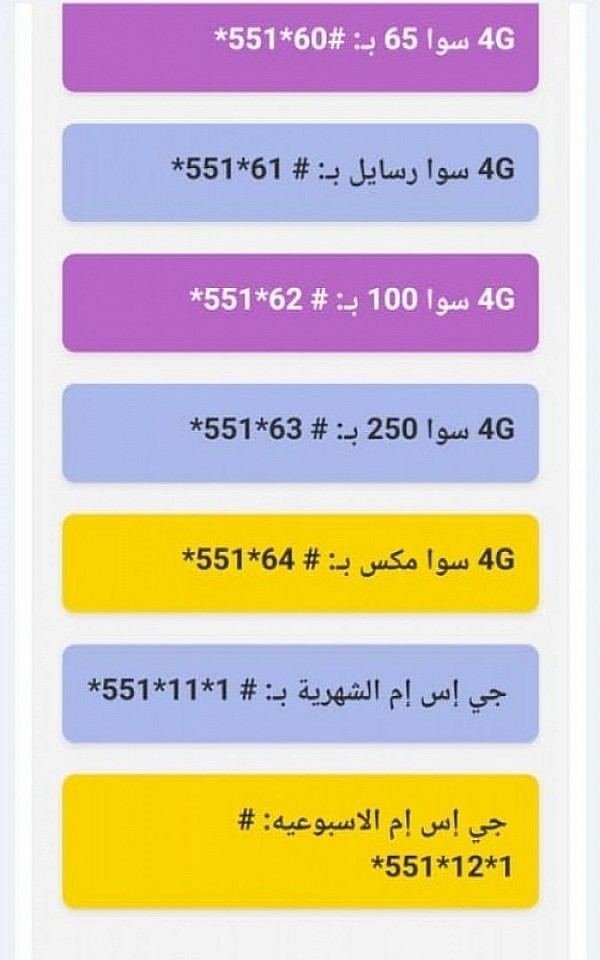This screenshot has height=960, width=600.
Task: Select the جي إس إم الشهرية card
Action: (300, 693)
